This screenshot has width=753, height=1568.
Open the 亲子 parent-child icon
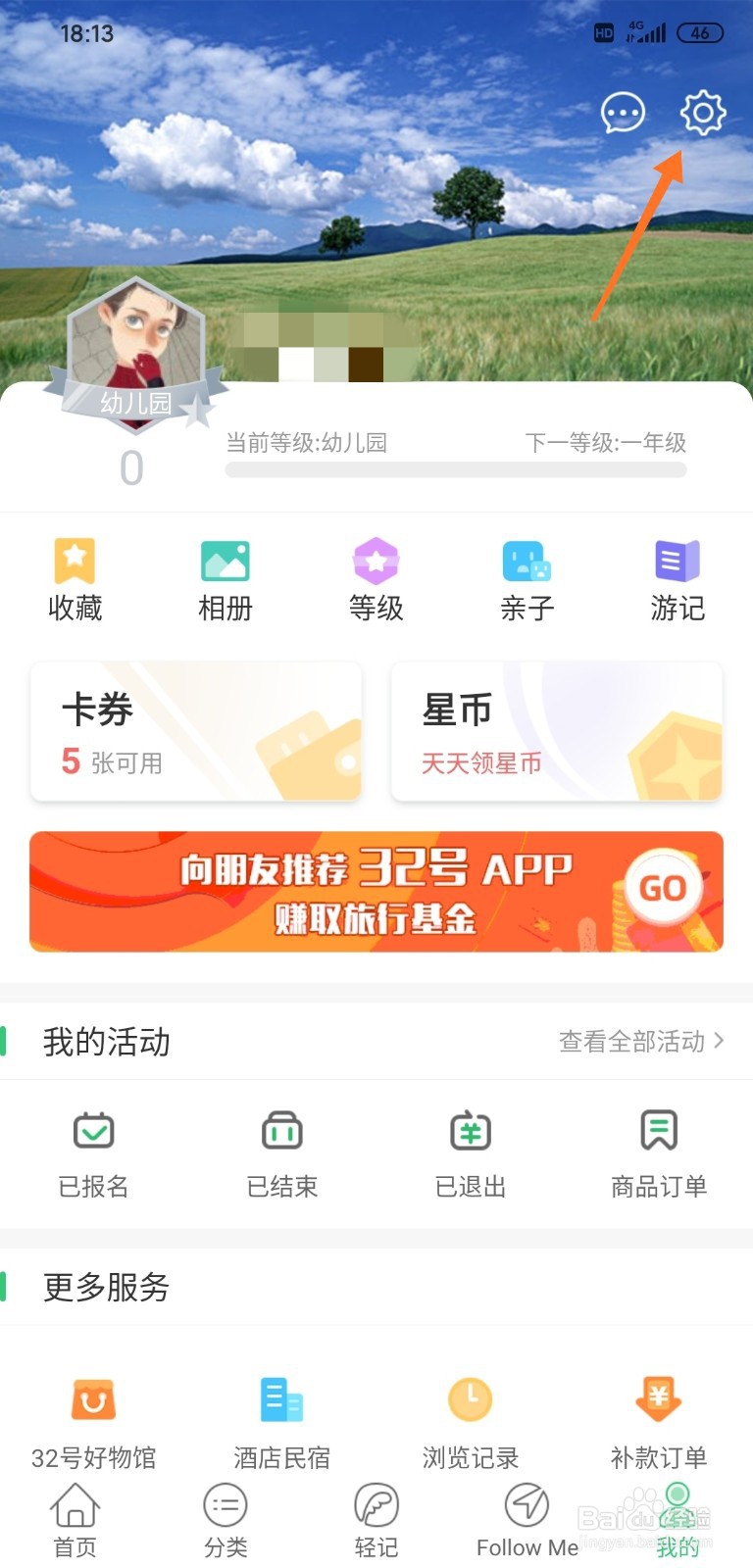point(527,578)
